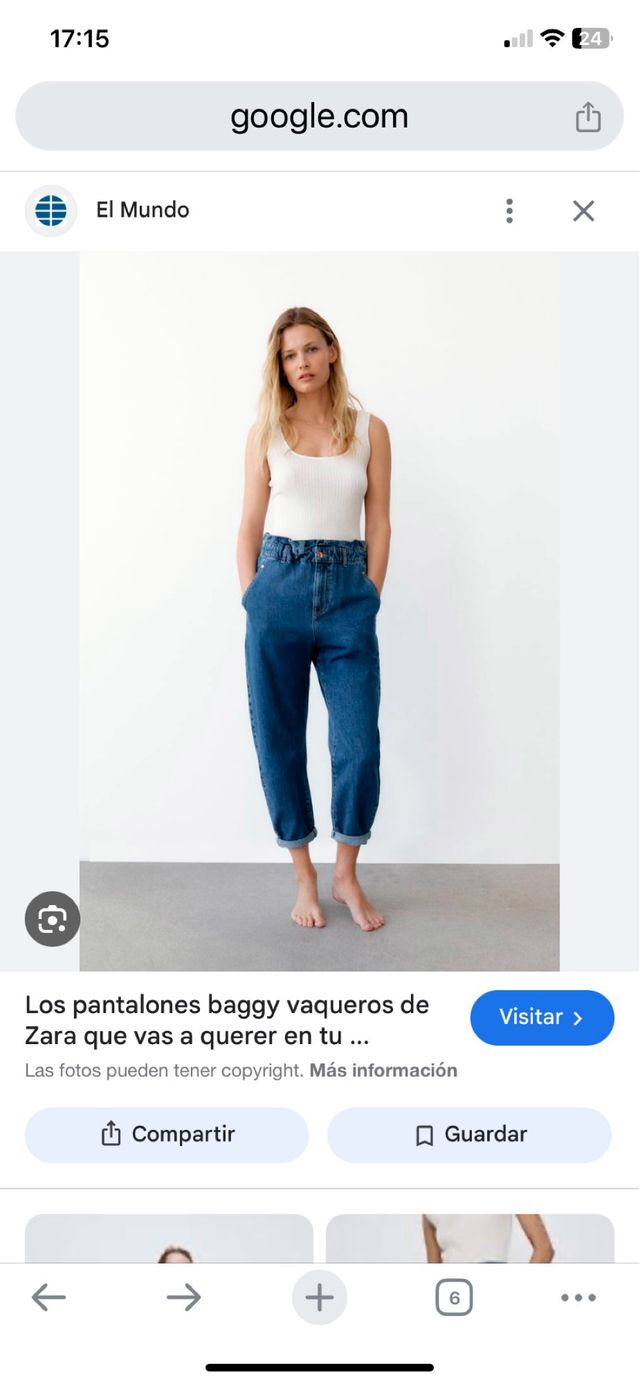Screen dimensions: 640x1384
Task: Open the three-dot options next to El Mundo
Action: (510, 211)
